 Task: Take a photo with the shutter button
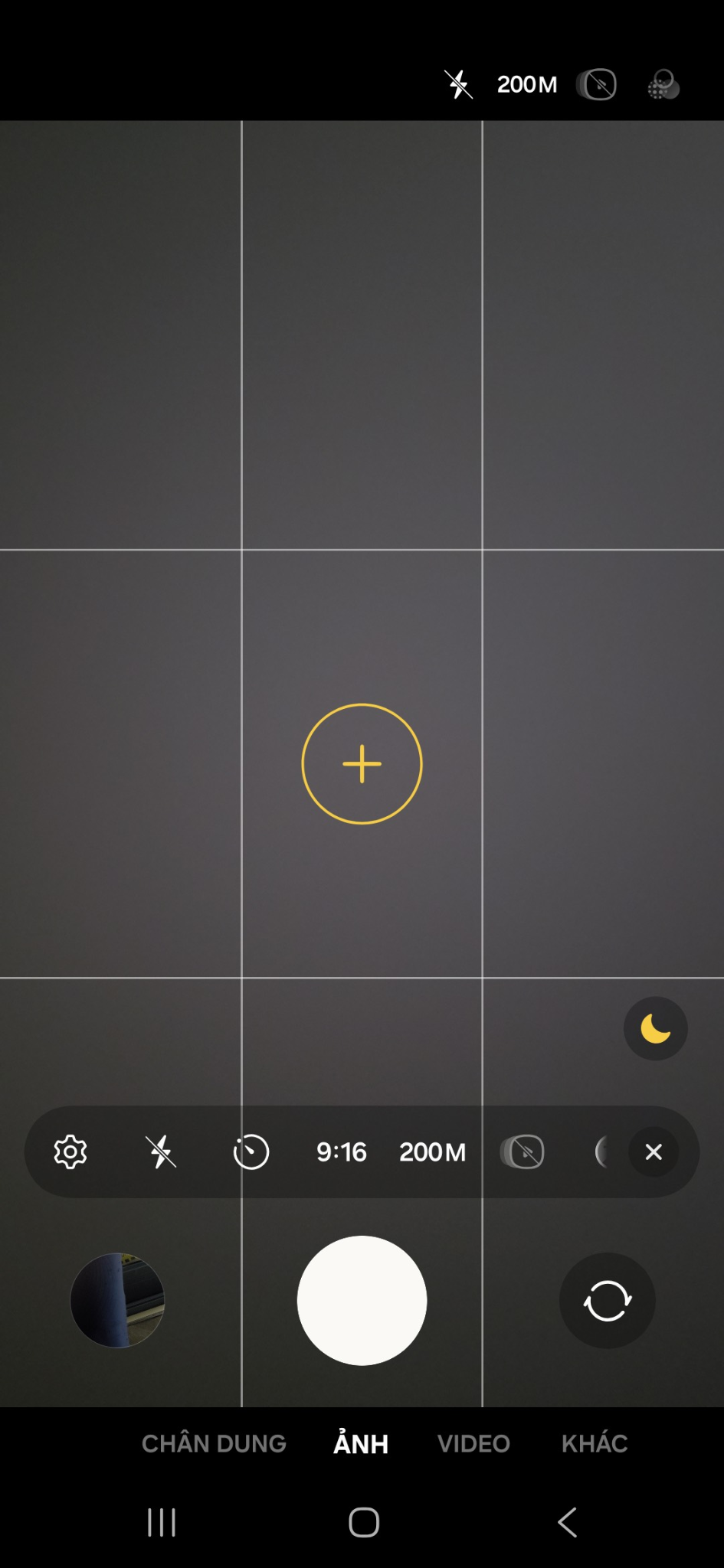tap(362, 1300)
